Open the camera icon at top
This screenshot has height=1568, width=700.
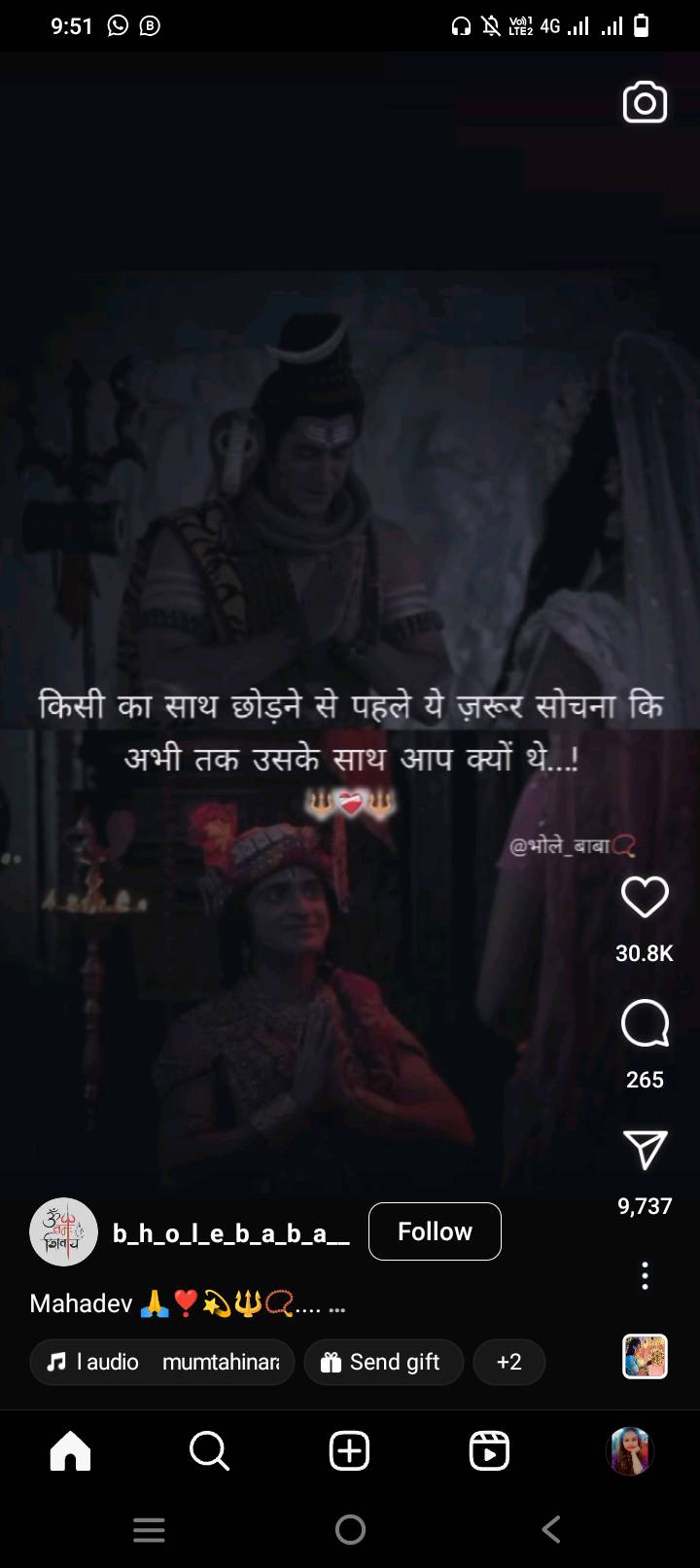(645, 103)
